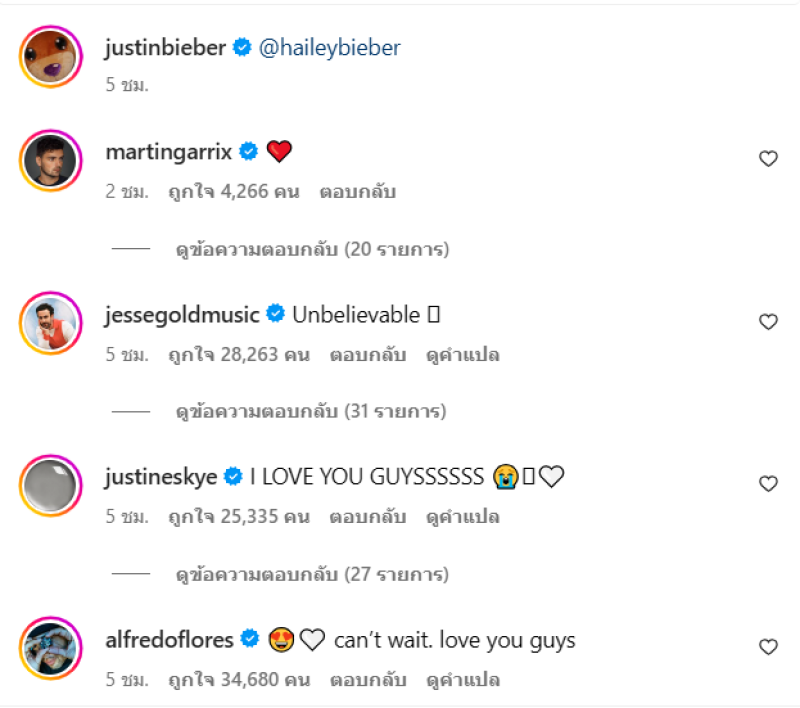Expand the 20 replies under martingarrix

[312, 248]
